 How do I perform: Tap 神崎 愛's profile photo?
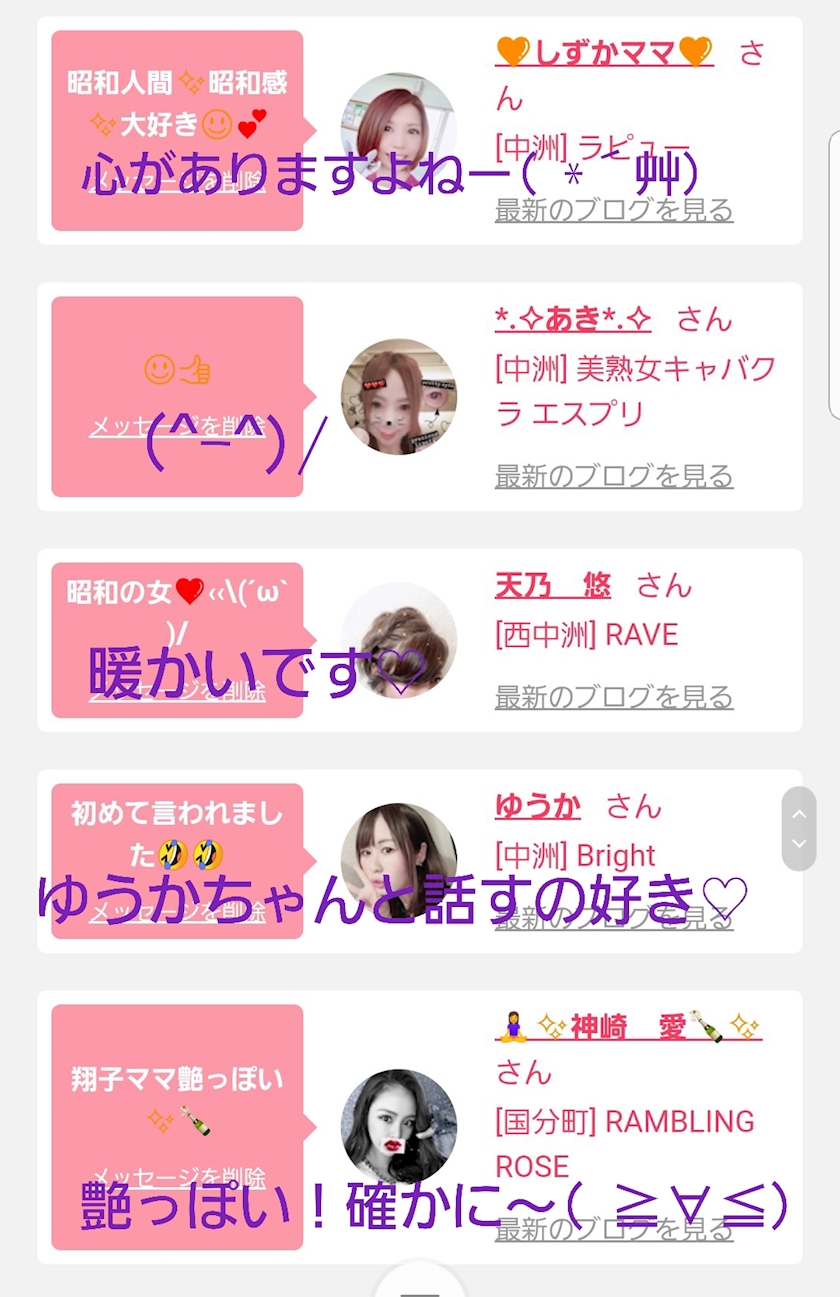(x=399, y=1127)
